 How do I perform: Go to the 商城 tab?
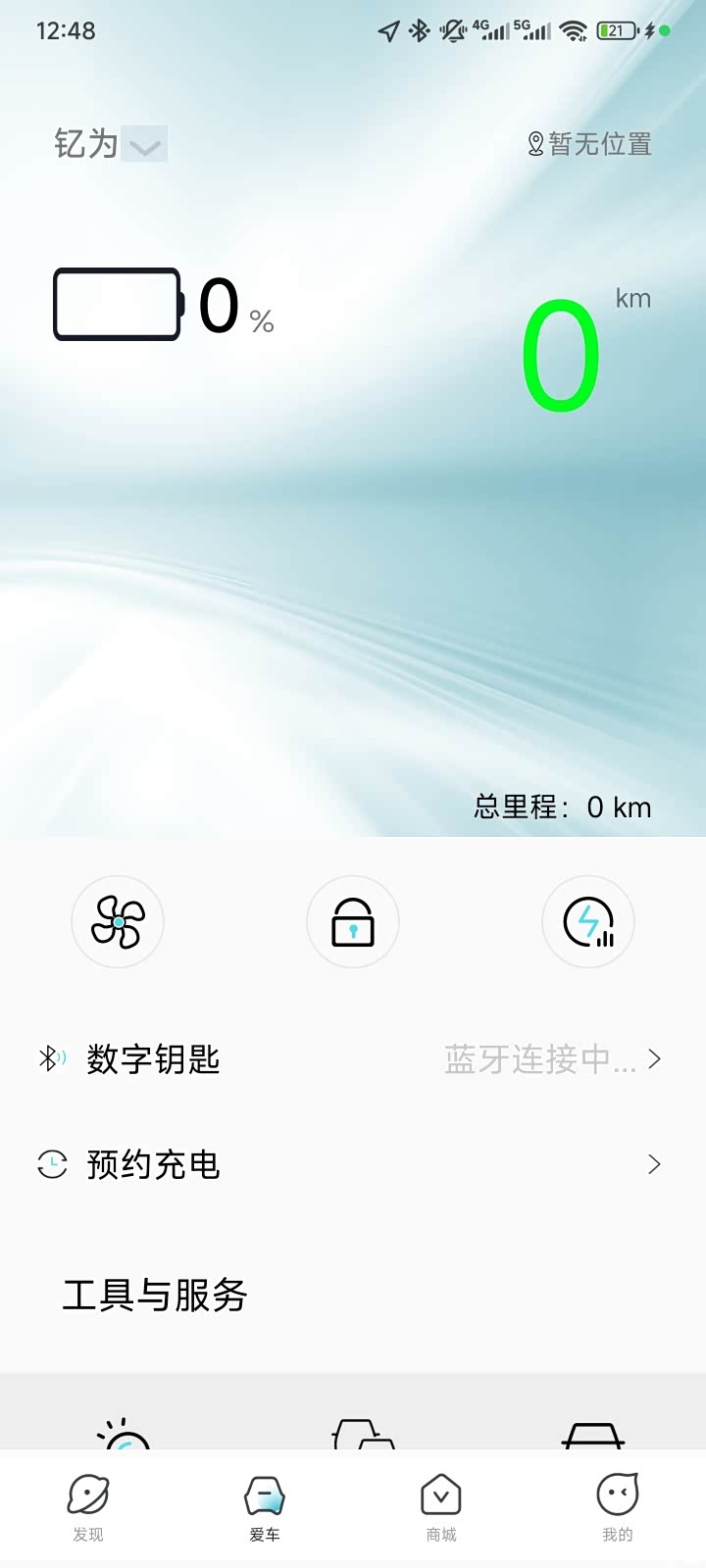coord(441,1506)
